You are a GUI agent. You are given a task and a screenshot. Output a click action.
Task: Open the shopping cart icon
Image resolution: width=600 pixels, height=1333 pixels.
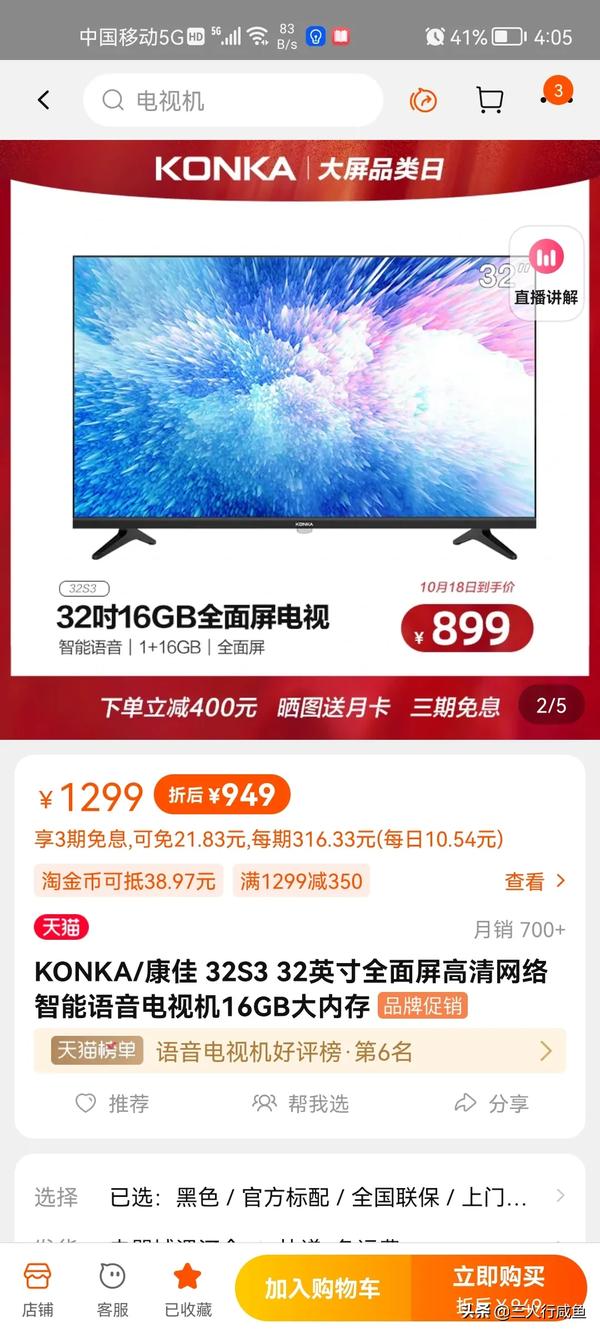[489, 100]
